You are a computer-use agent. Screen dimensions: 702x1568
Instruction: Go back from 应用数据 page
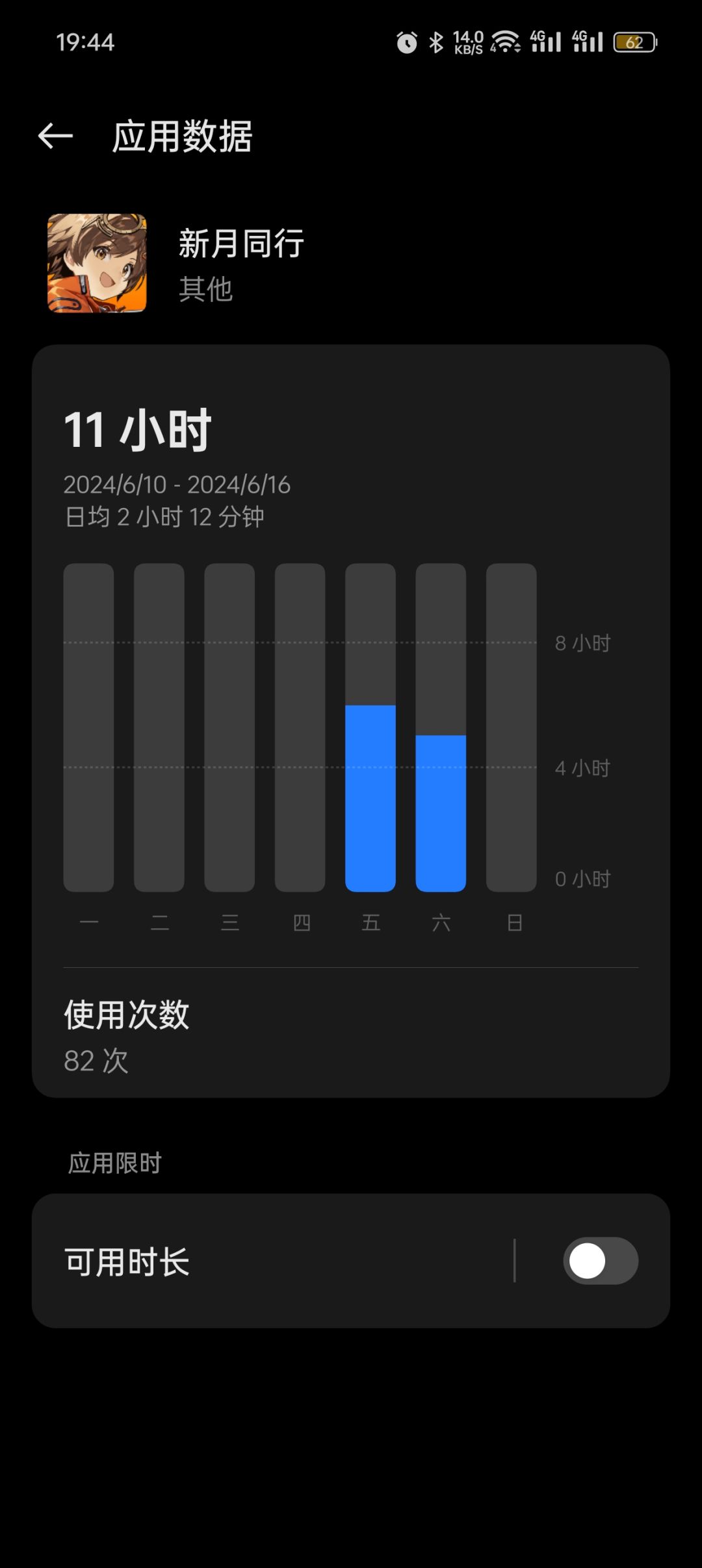point(55,136)
